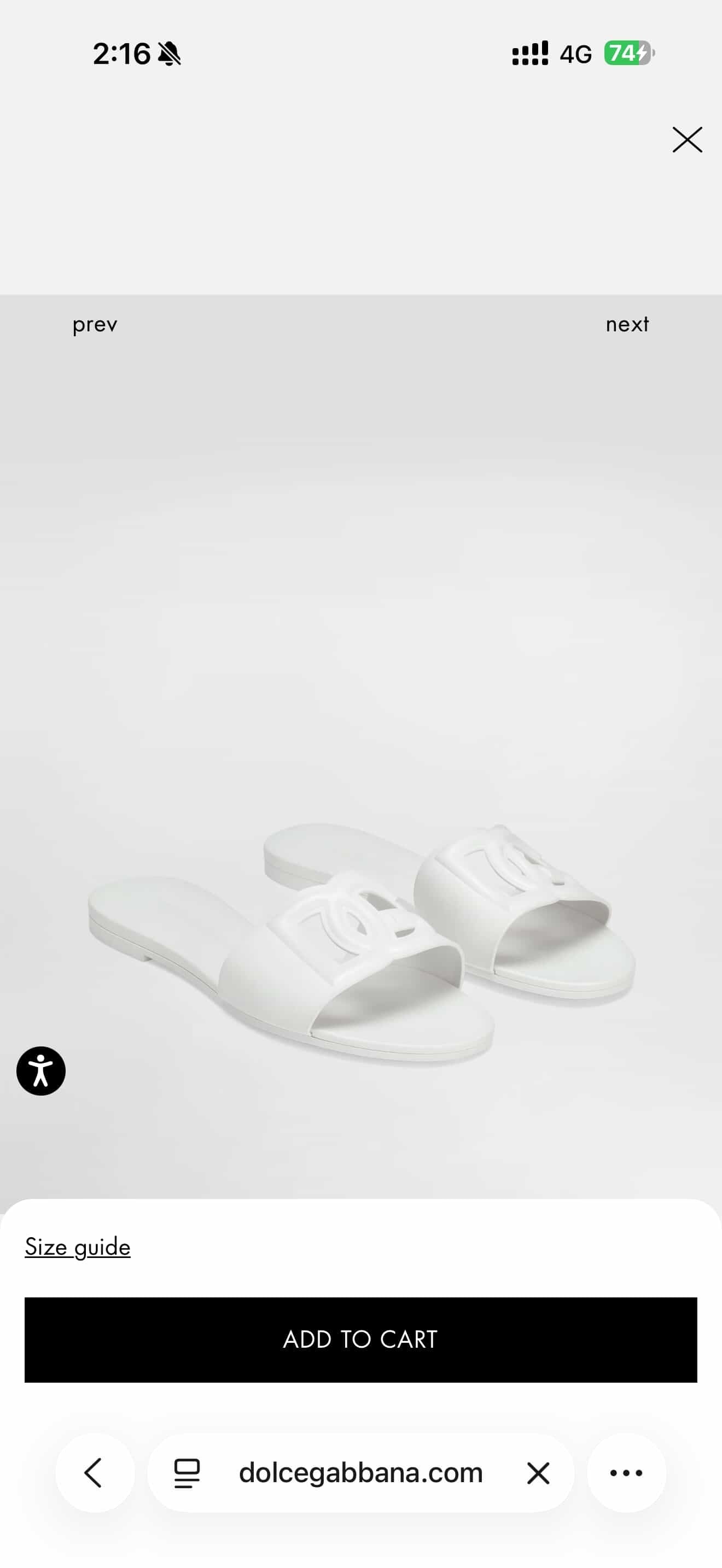The height and width of the screenshot is (1568, 722).
Task: Go back in the browser
Action: click(95, 1473)
